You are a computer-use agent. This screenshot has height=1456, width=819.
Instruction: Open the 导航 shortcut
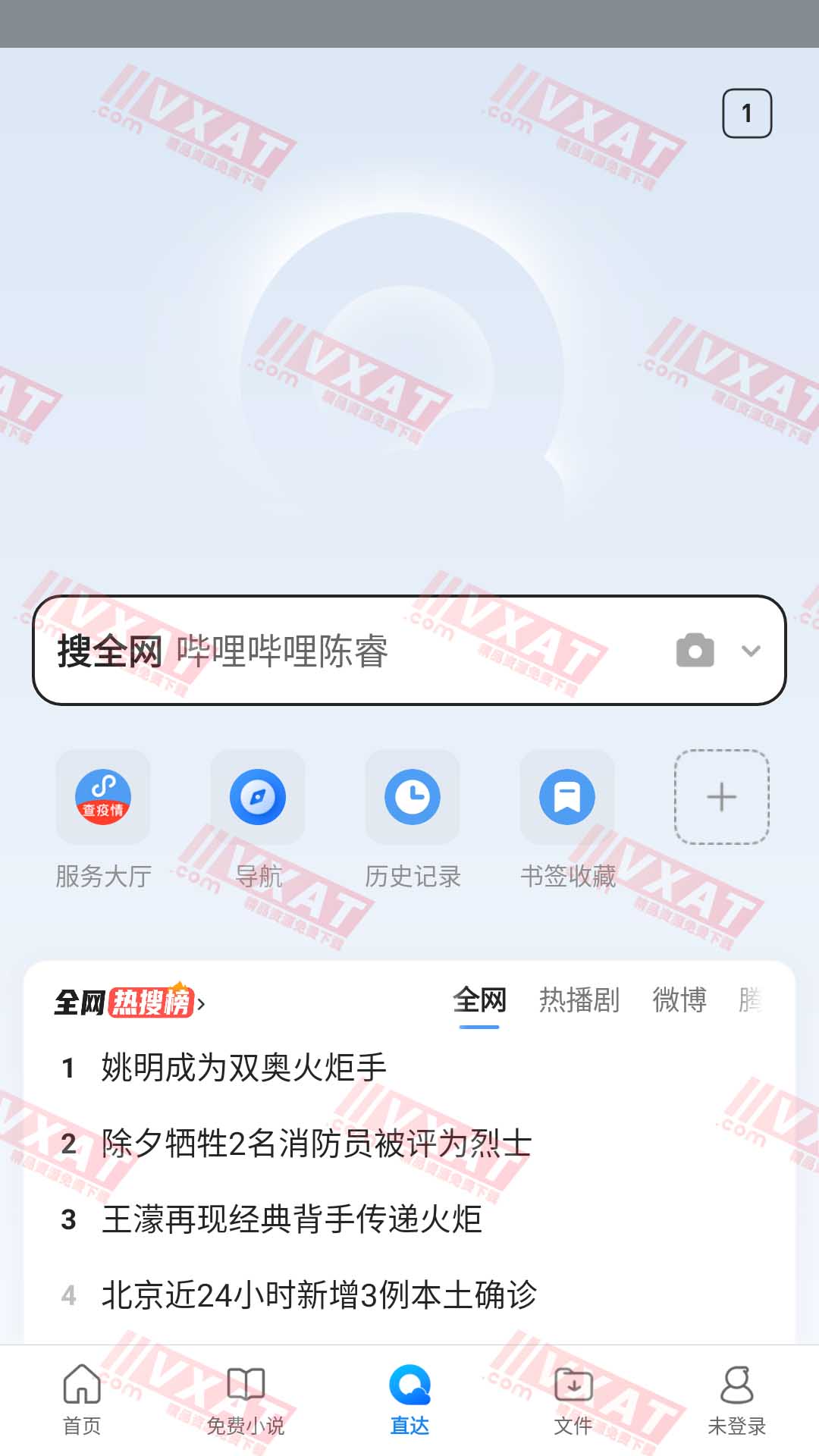click(x=258, y=797)
